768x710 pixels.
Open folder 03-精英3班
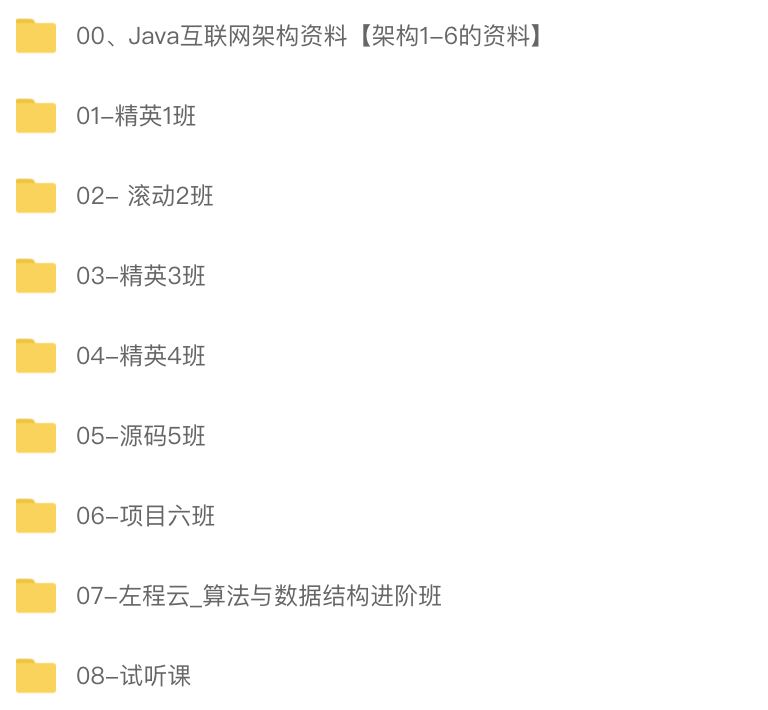point(141,277)
